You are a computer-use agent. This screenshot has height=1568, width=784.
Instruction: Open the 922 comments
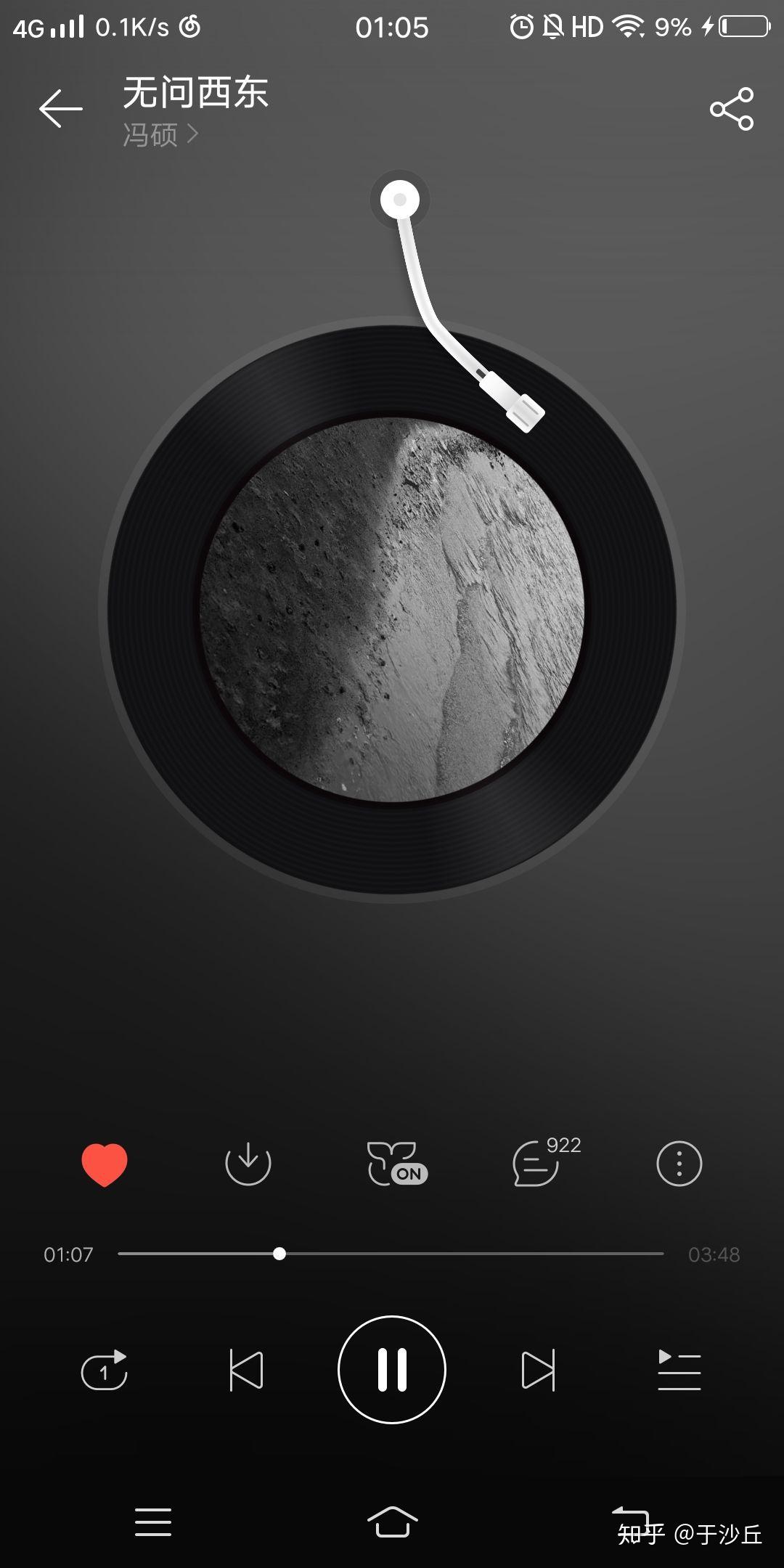[539, 1164]
